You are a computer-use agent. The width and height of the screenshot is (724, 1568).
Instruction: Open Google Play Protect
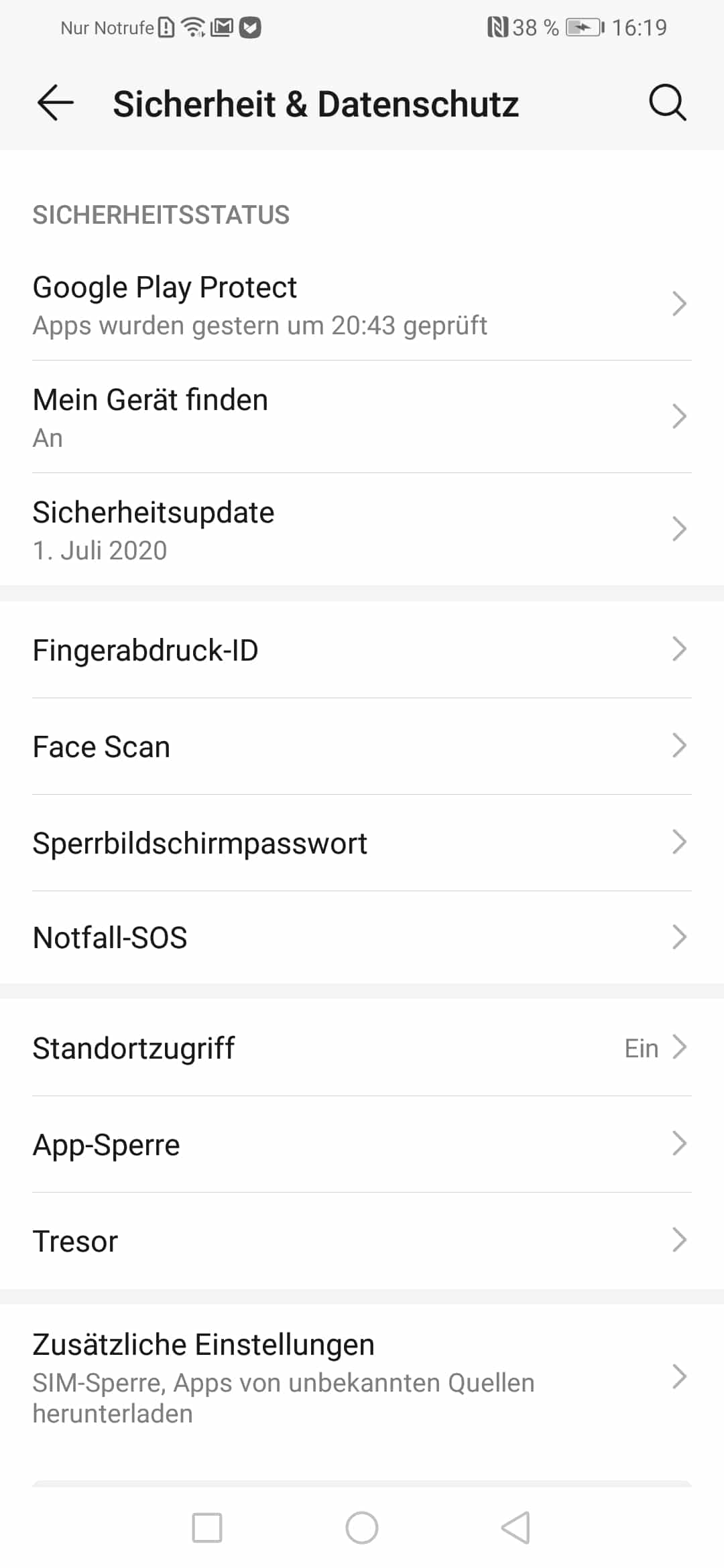point(362,304)
